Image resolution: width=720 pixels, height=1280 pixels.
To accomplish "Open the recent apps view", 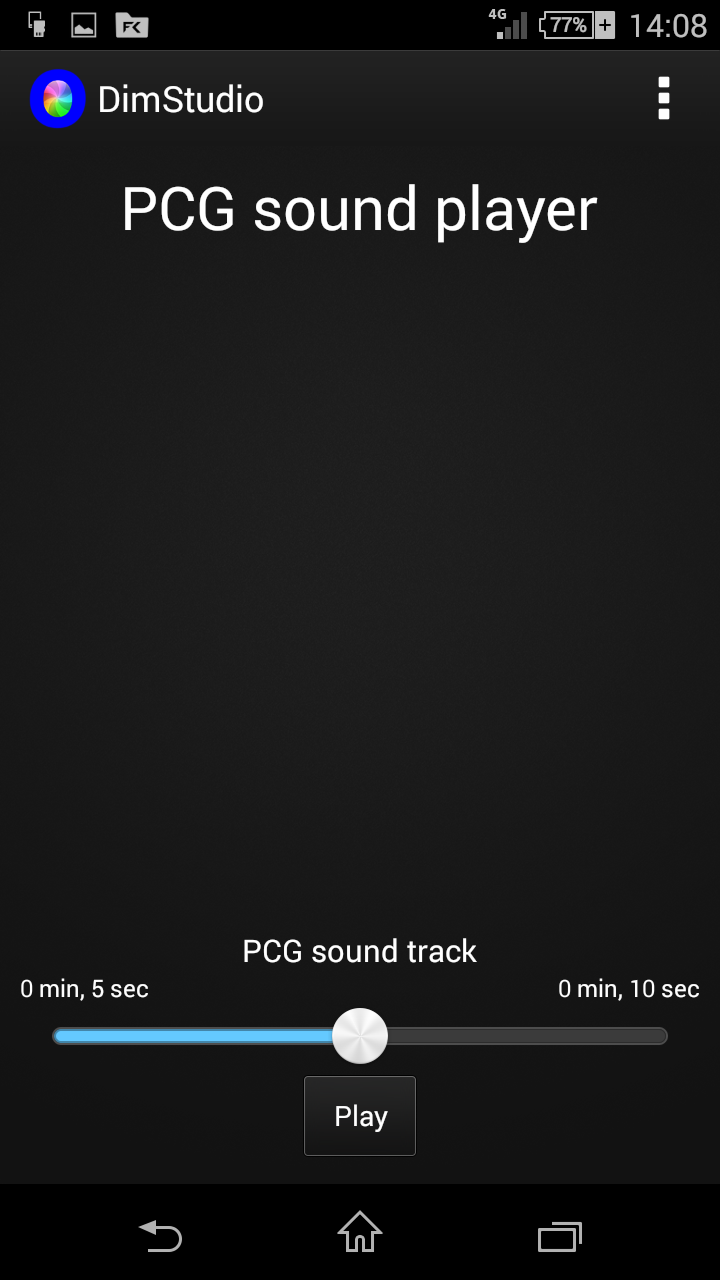I will 559,1236.
